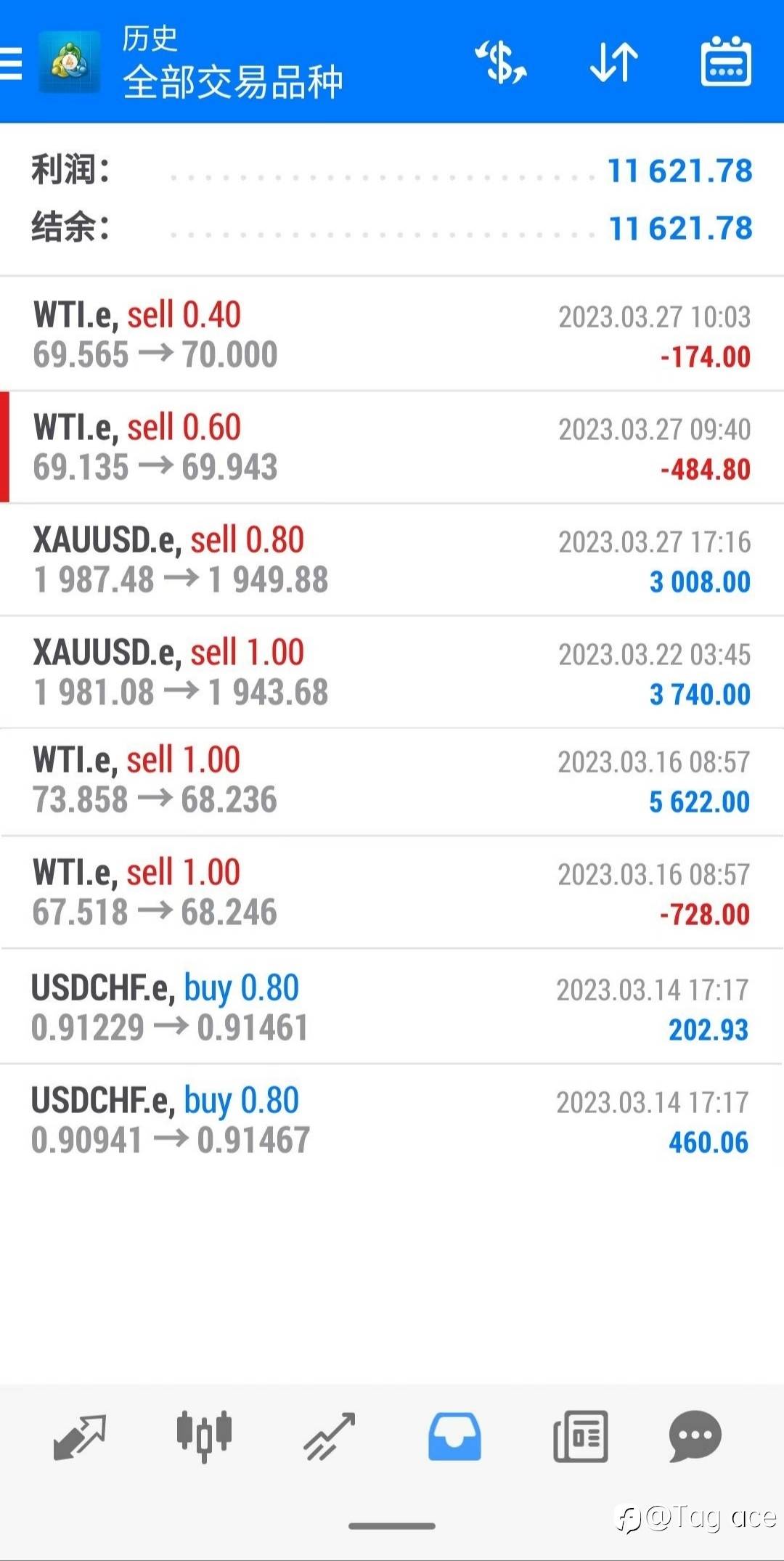Switch to the Quotes tab with crossed arrows
This screenshot has width=784, height=1561.
click(x=80, y=1436)
